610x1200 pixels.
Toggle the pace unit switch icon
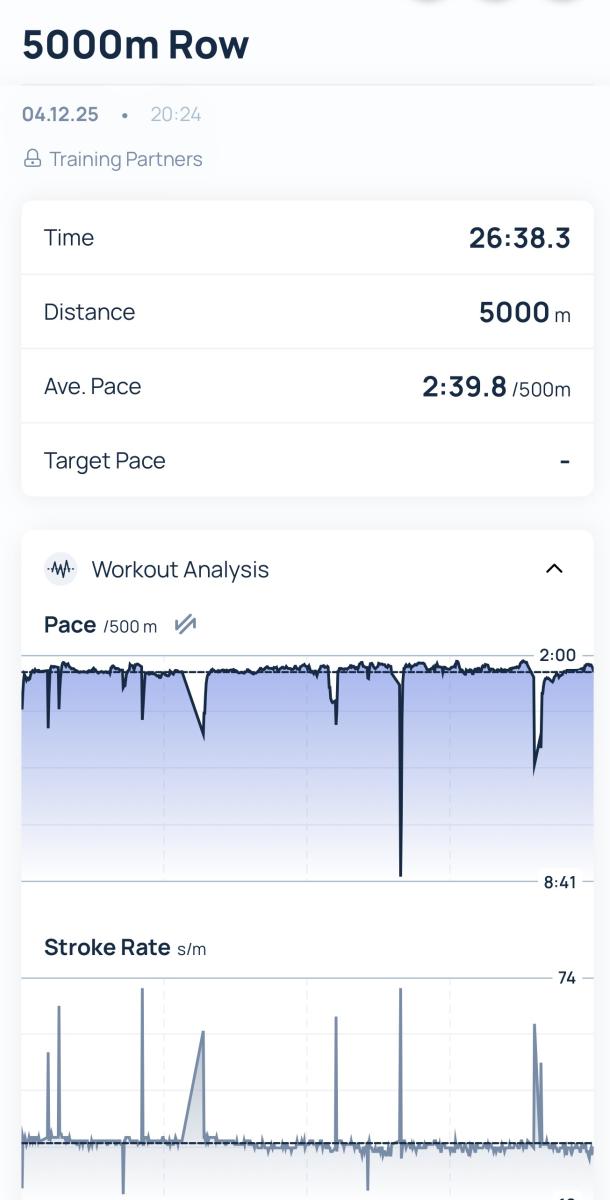(185, 625)
